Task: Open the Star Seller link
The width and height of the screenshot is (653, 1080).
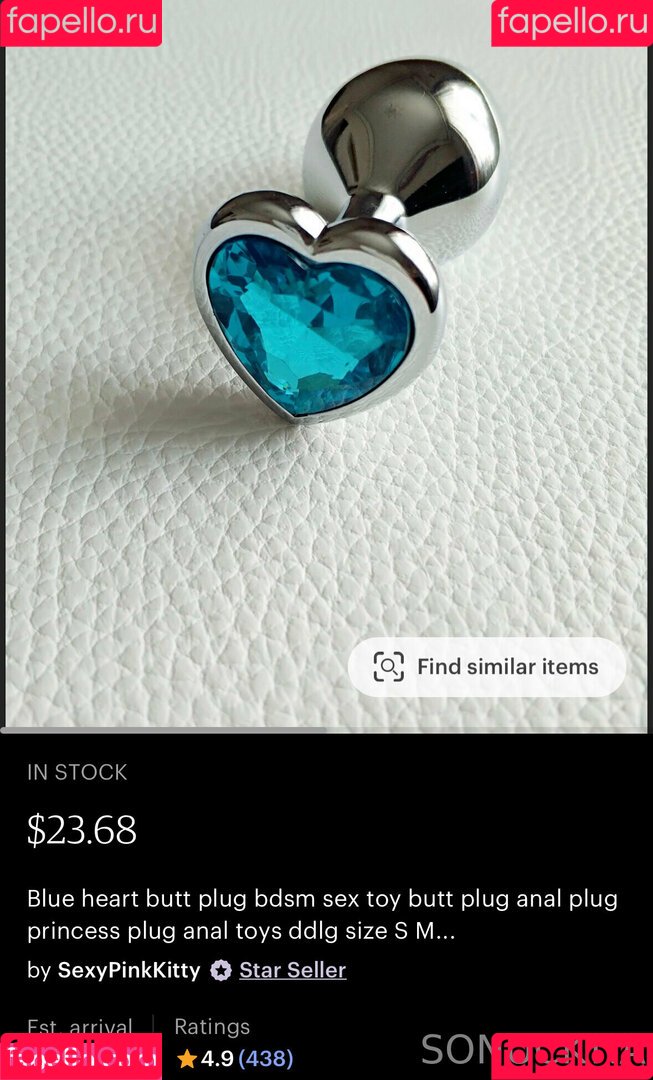Action: tap(292, 970)
